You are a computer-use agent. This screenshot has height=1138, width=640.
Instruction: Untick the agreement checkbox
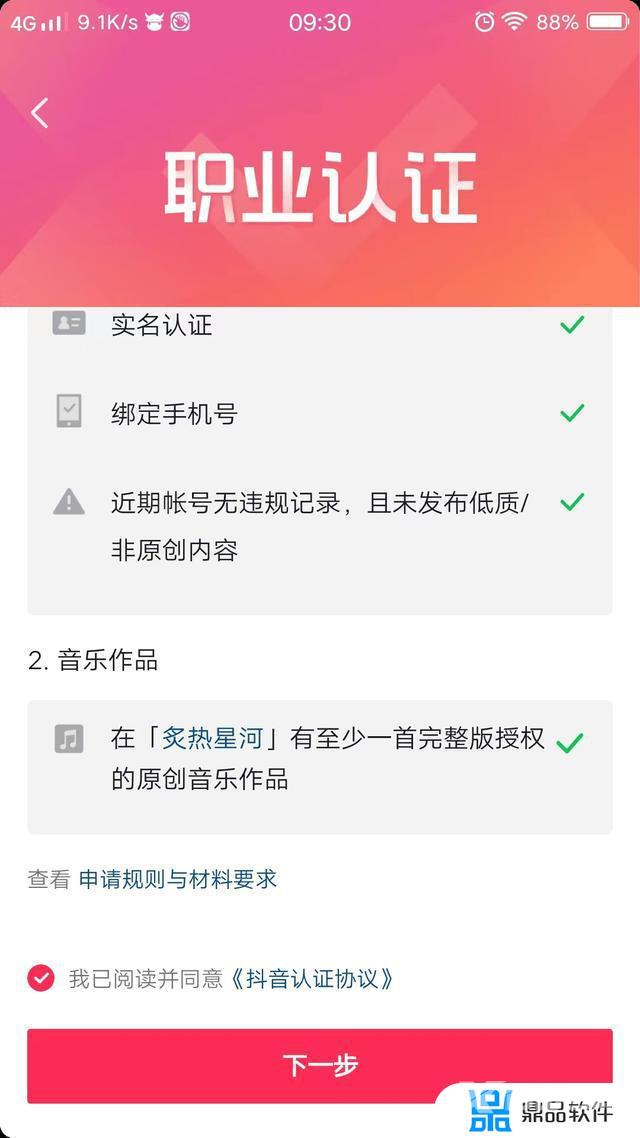tap(41, 978)
